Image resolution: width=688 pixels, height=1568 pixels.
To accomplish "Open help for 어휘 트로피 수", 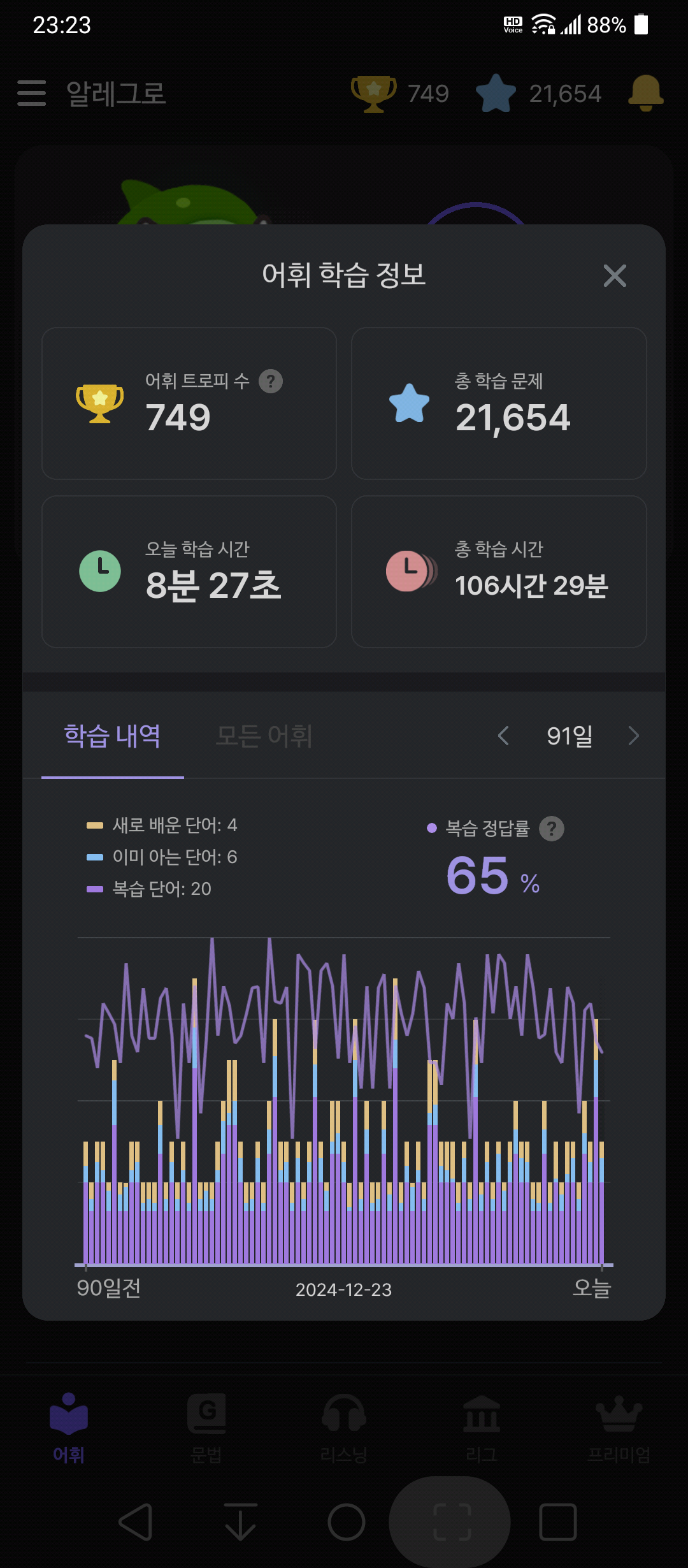I will click(271, 381).
